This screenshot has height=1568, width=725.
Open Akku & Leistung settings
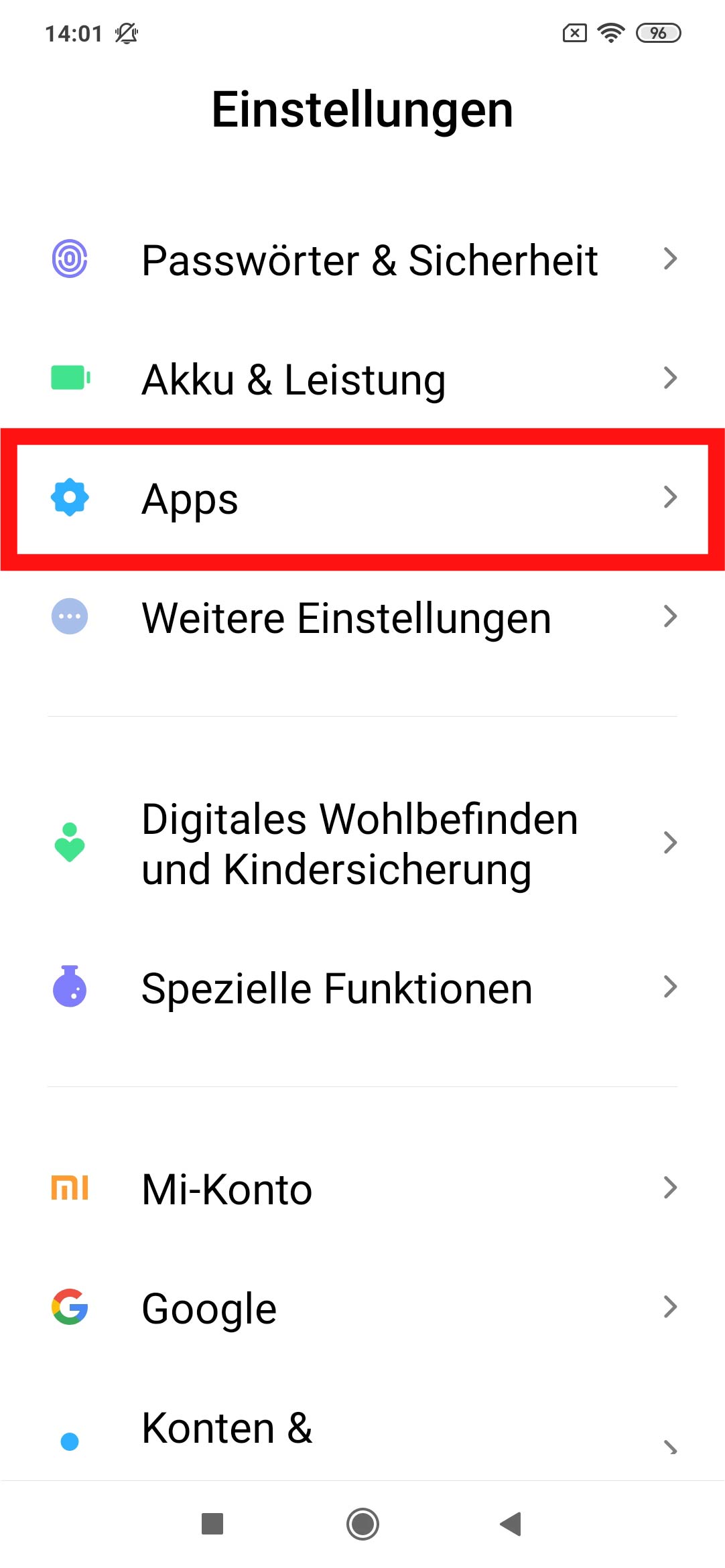[362, 379]
